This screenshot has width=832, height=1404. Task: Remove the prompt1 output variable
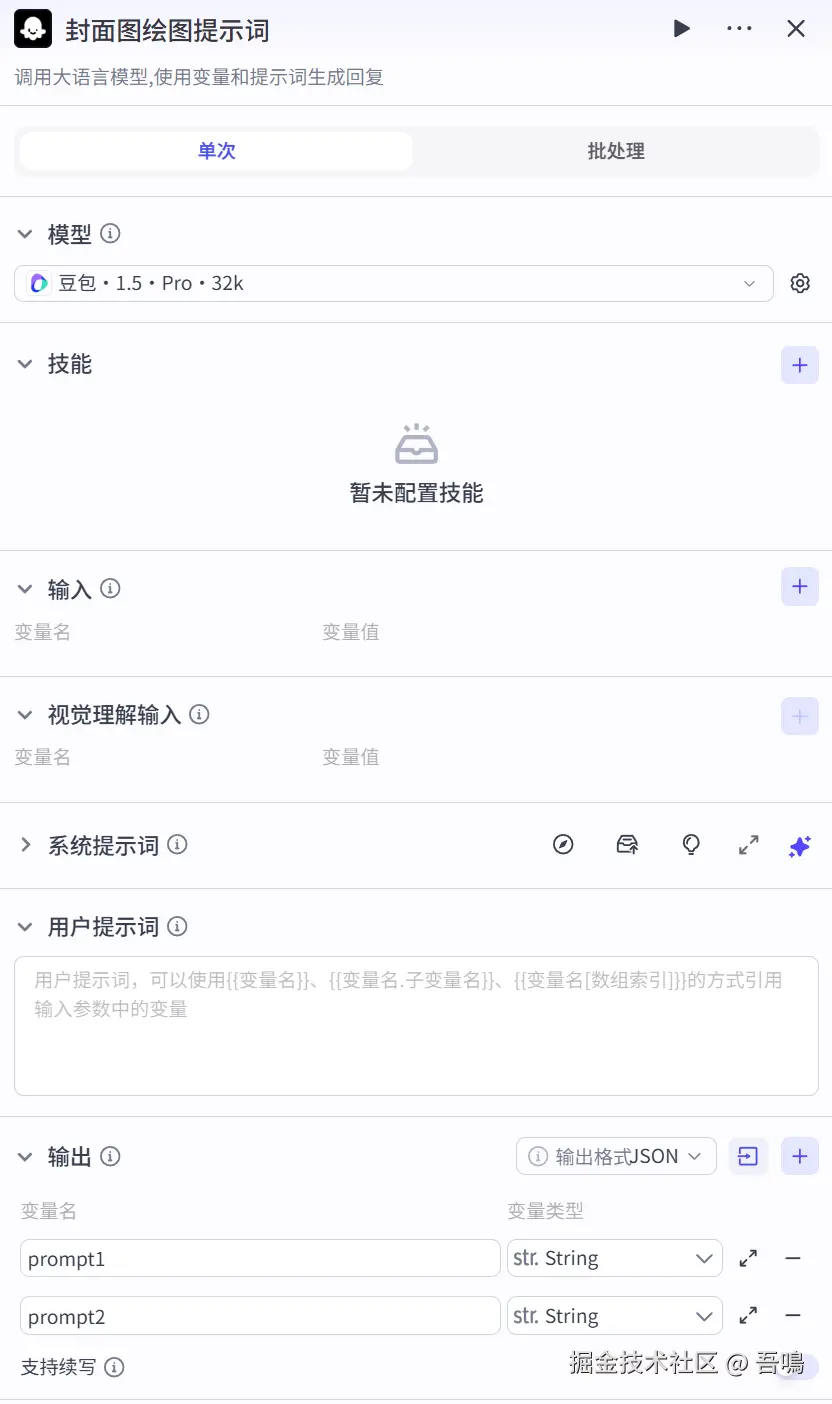pos(793,1259)
